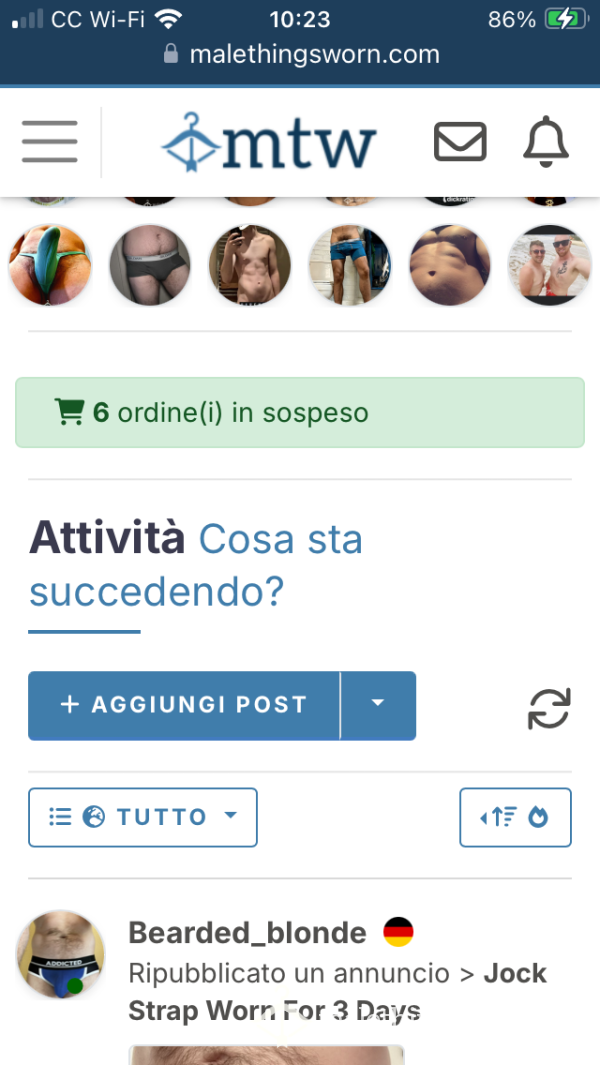
Task: Expand the dropdown arrow beside Aggiungi Post
Action: click(378, 705)
